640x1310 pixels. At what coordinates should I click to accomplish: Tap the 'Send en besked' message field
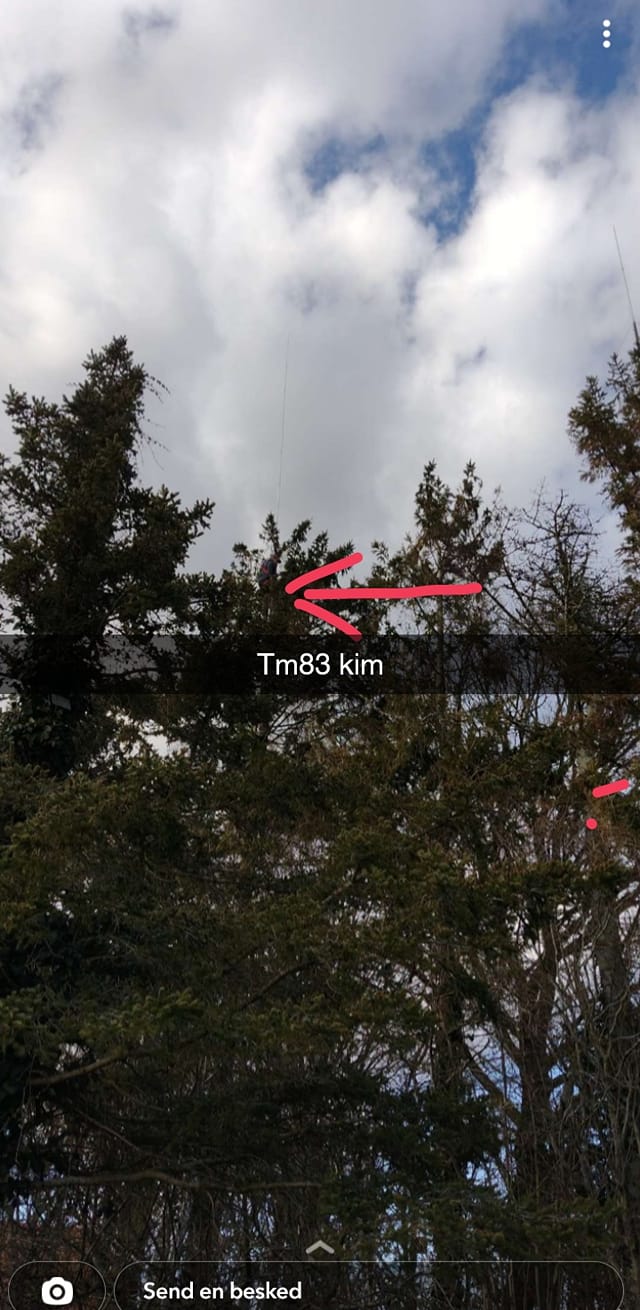[x=368, y=1290]
